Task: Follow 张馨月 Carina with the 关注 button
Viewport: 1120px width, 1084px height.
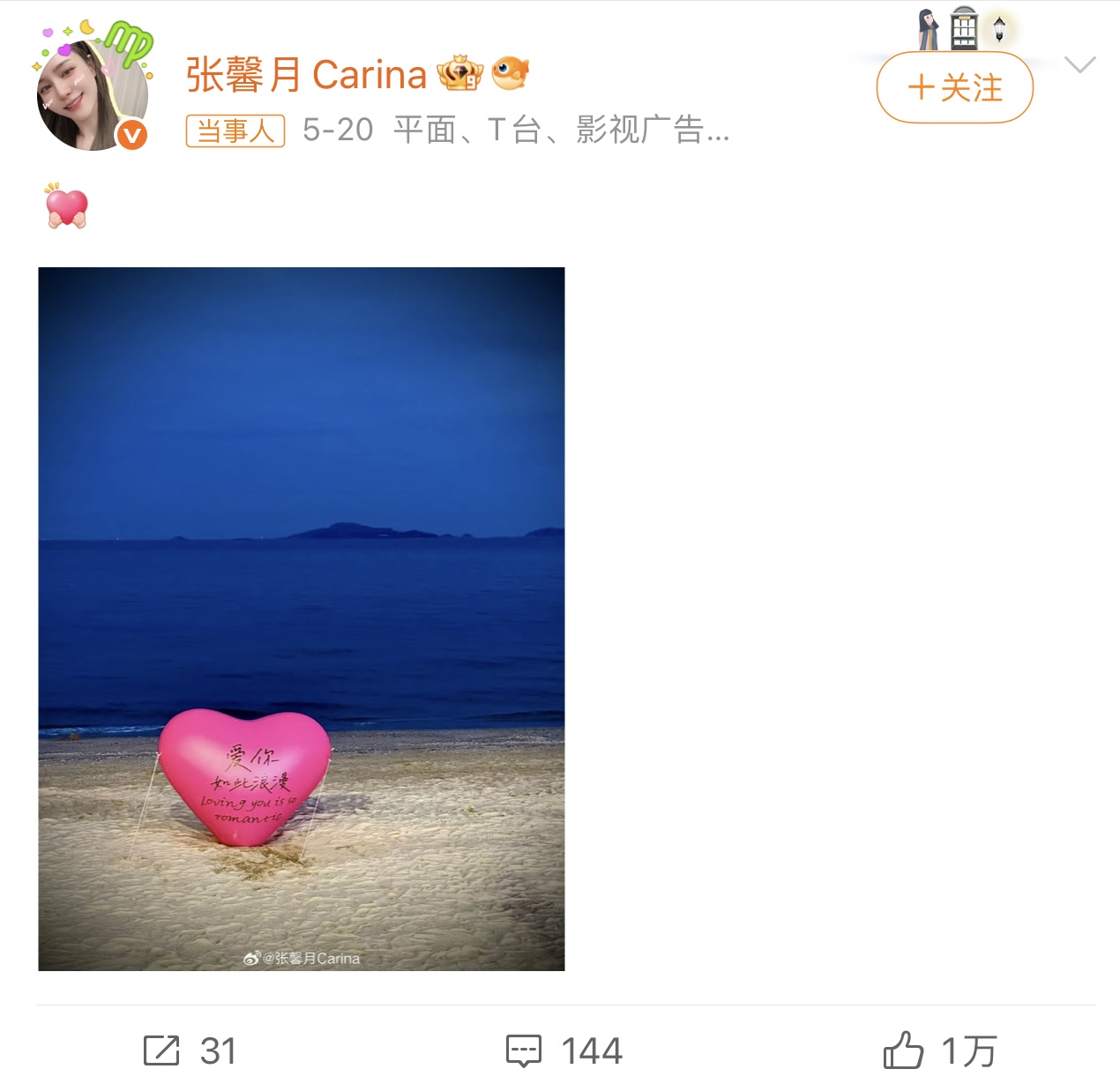Action: tap(954, 87)
